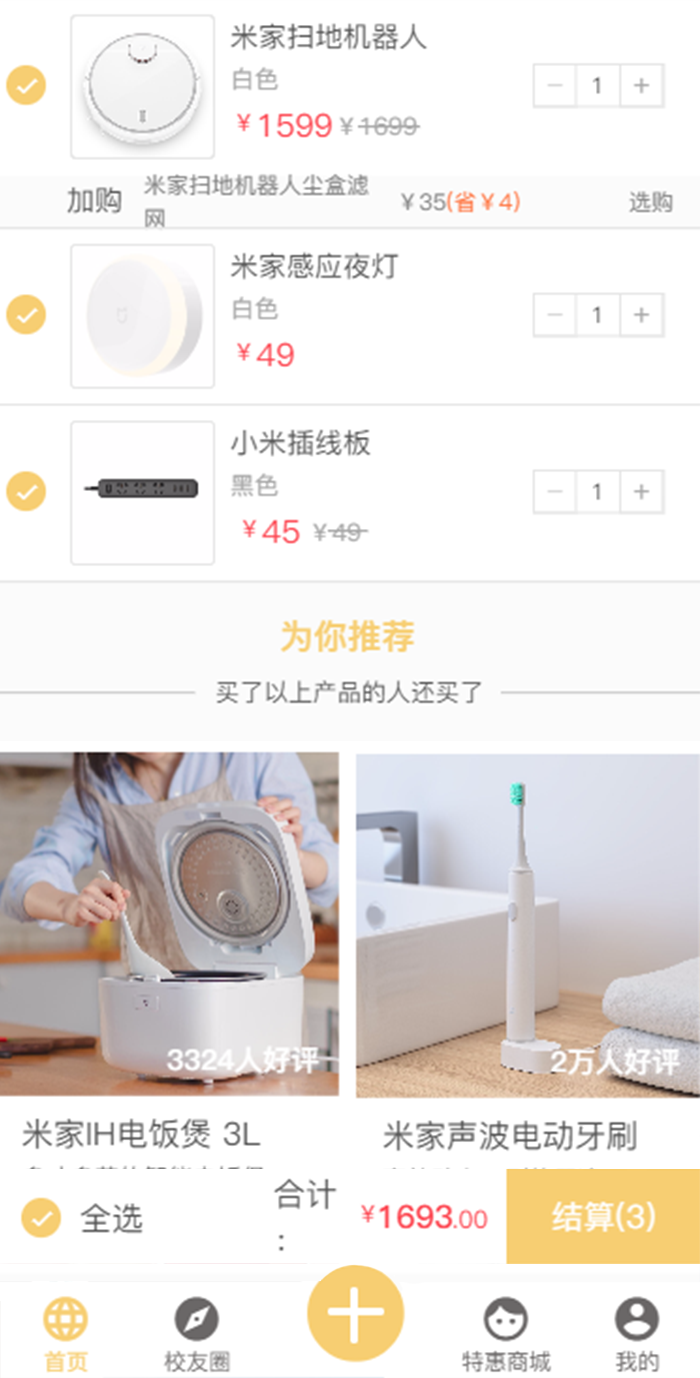Viewport: 700px width, 1378px height.
Task: Decrease quantity of 米家感应夜灯
Action: point(555,315)
